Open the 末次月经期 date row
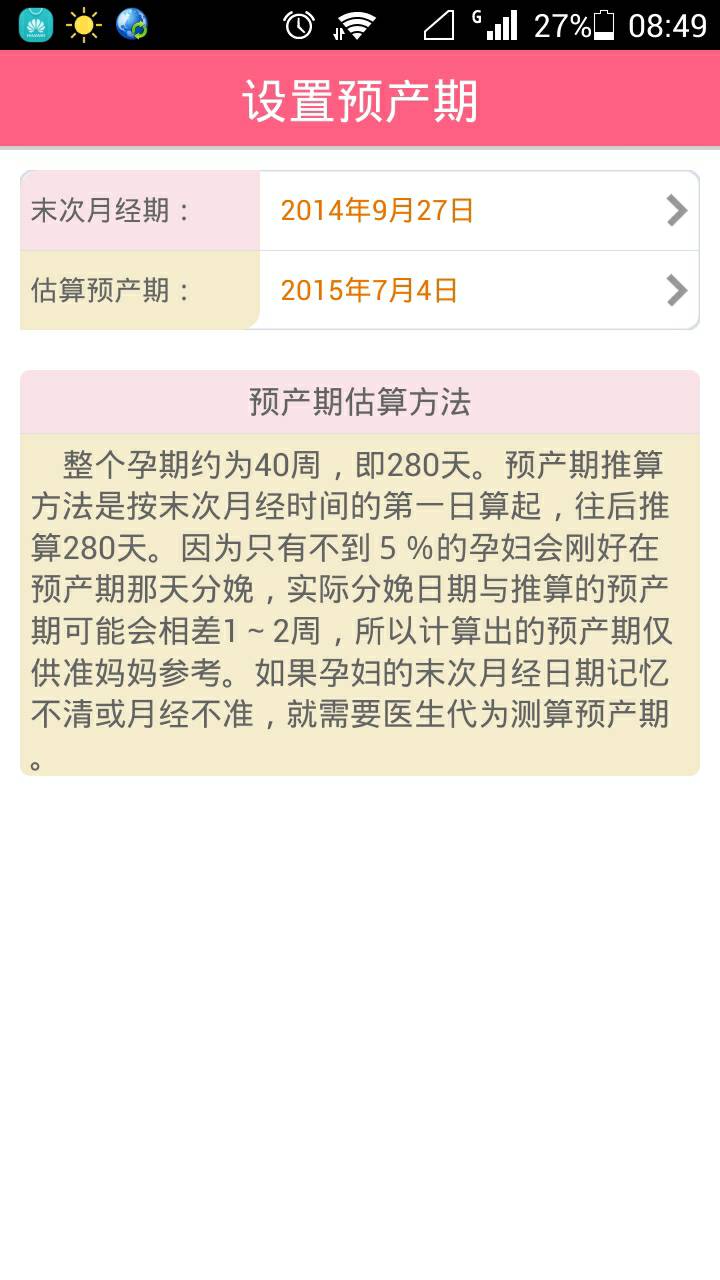Screen dimensions: 720x1280 360,211
